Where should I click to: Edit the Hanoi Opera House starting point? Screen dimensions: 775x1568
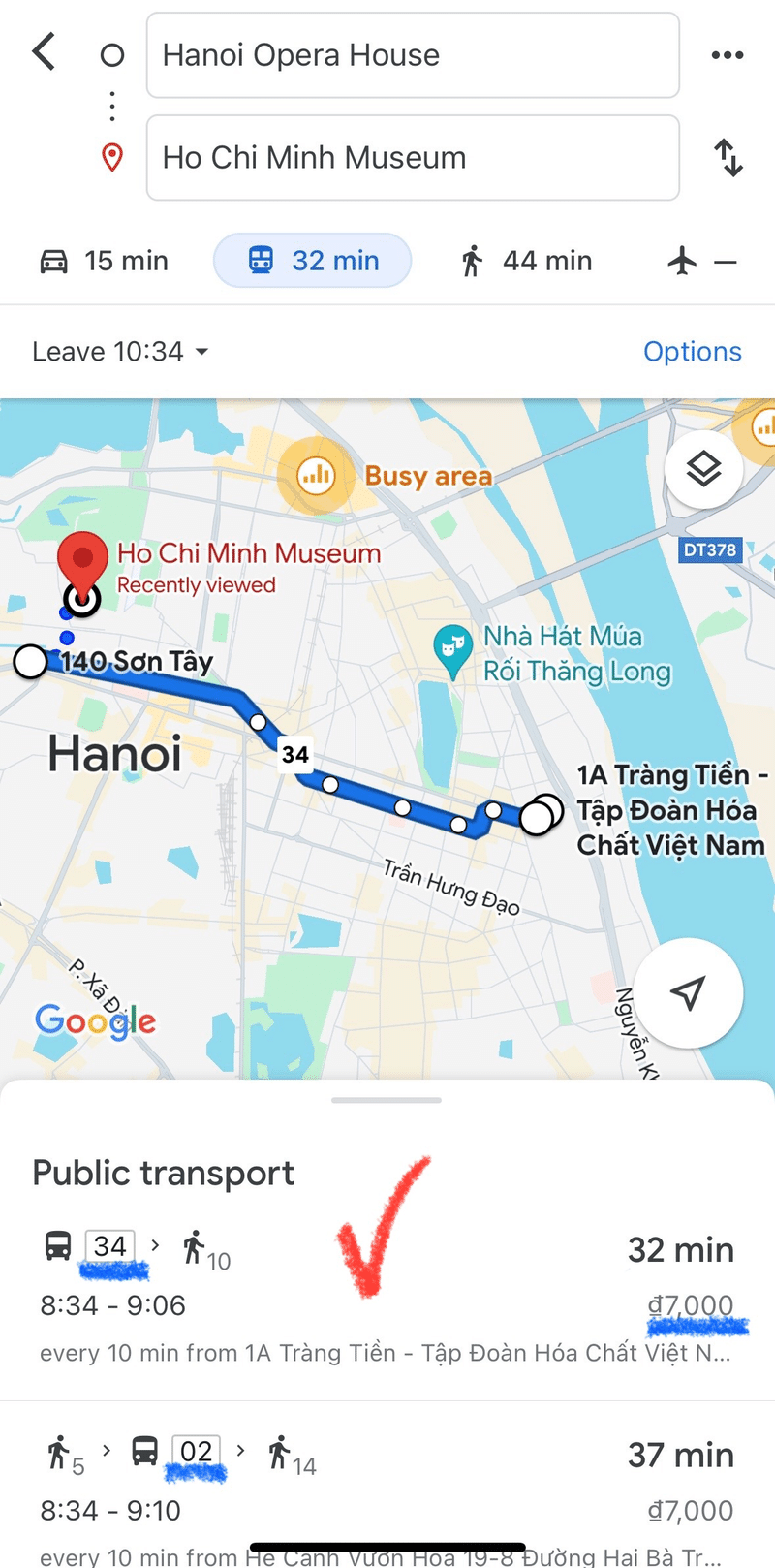[412, 56]
